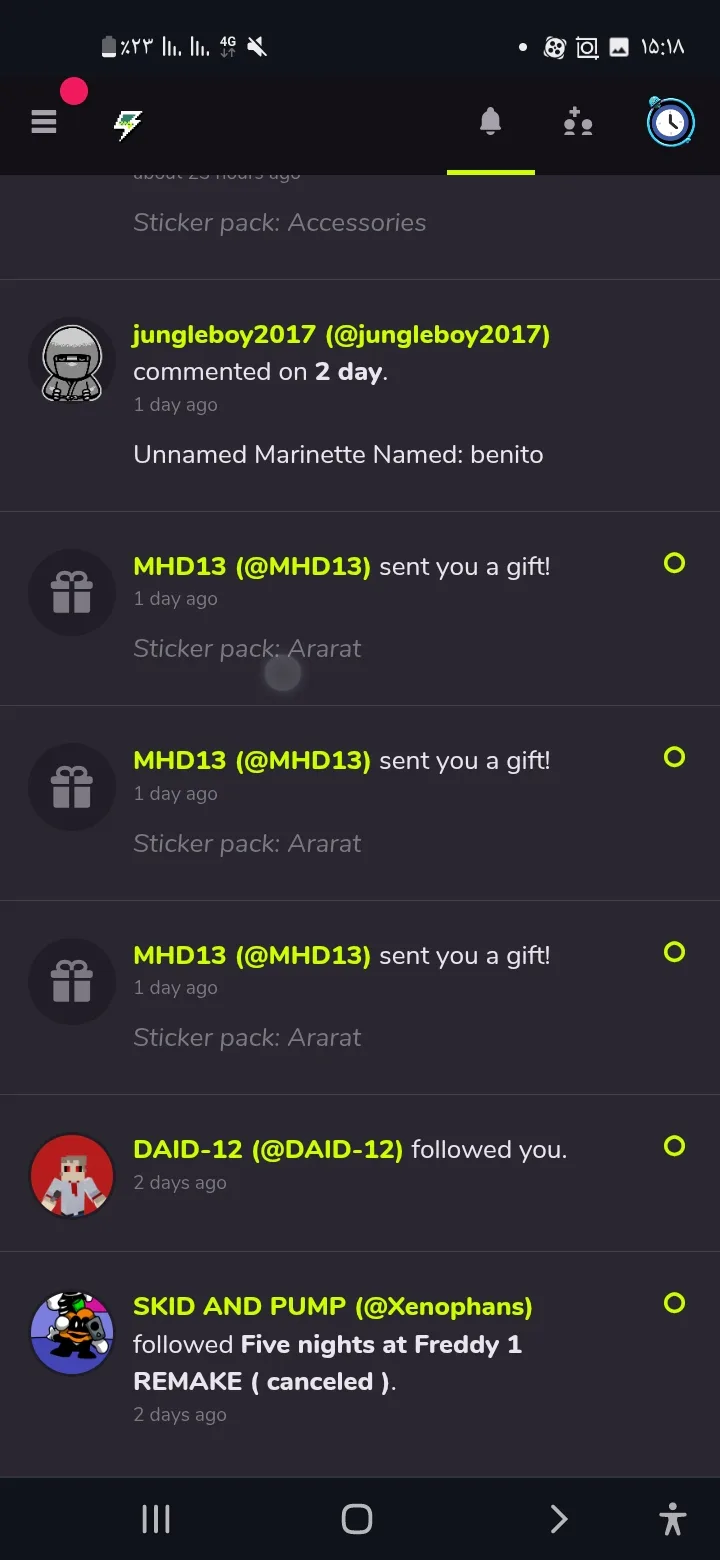720x1560 pixels.
Task: View DAID-12's profile picture
Action: pyautogui.click(x=72, y=1174)
